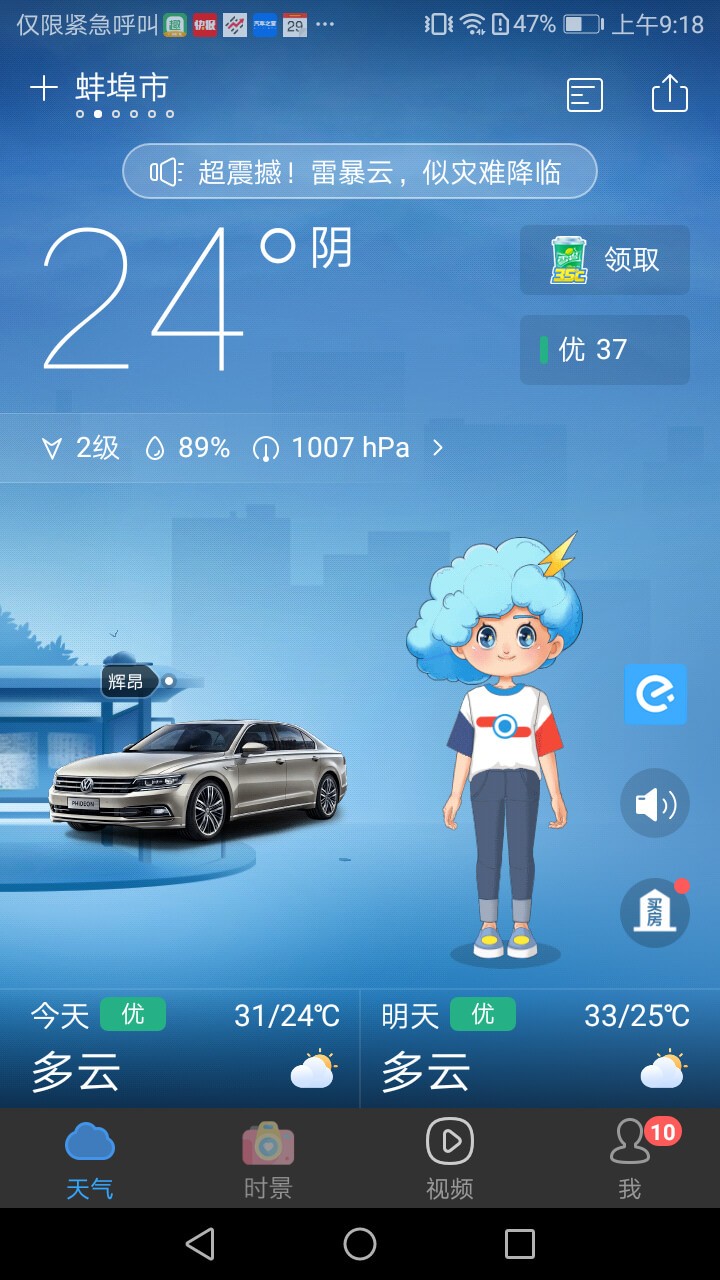720x1280 pixels.
Task: Add a new city with the plus icon
Action: point(44,89)
